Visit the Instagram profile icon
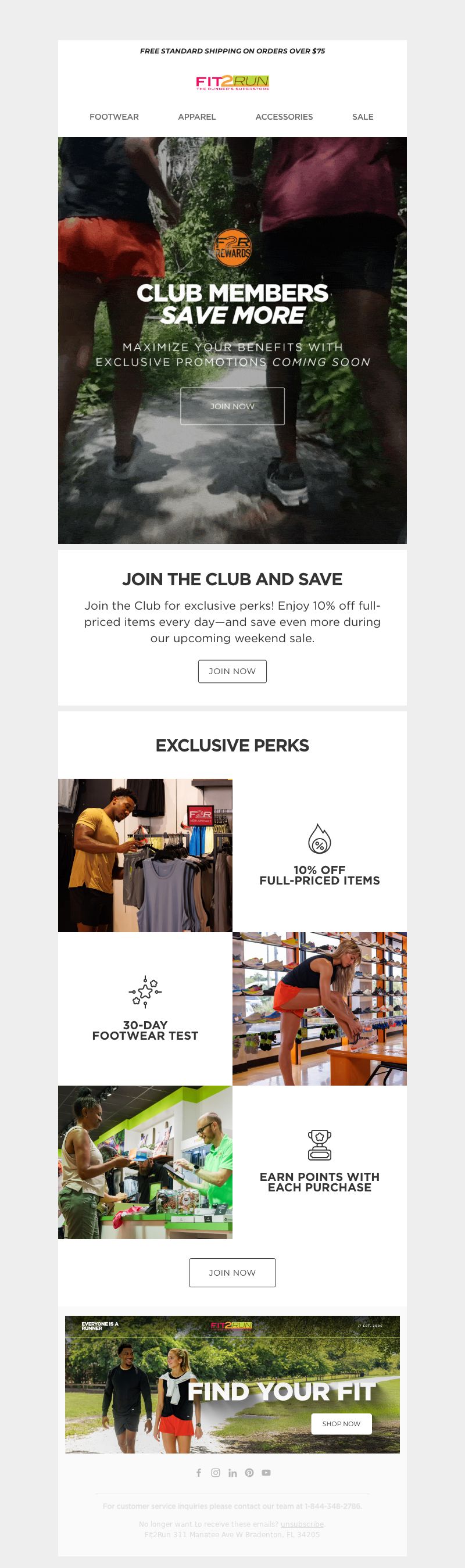This screenshot has width=465, height=1568. (x=216, y=1473)
